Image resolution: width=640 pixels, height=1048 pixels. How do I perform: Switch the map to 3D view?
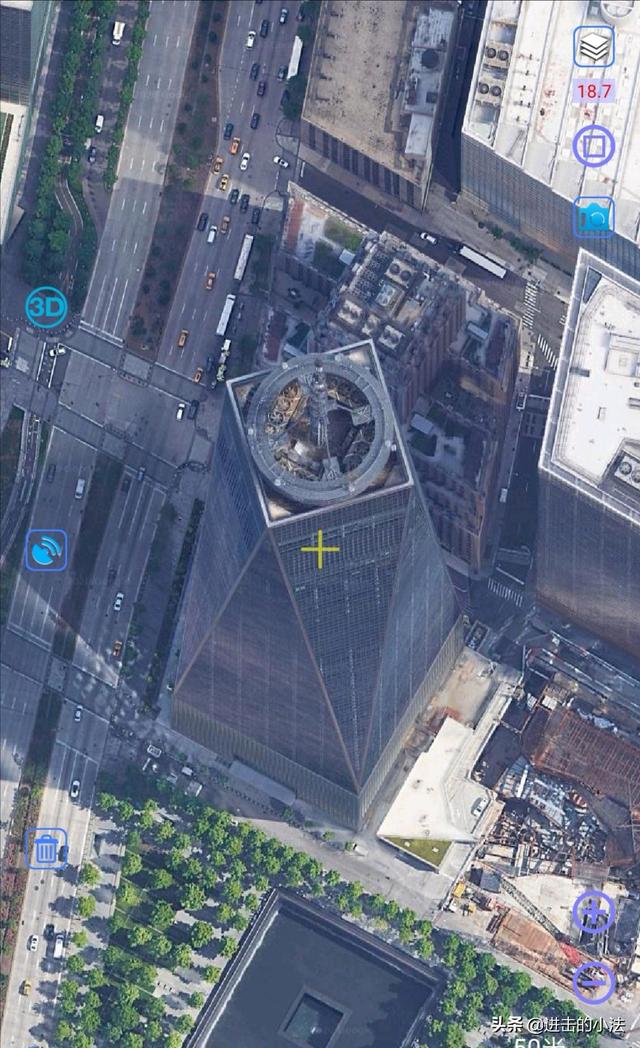(46, 308)
